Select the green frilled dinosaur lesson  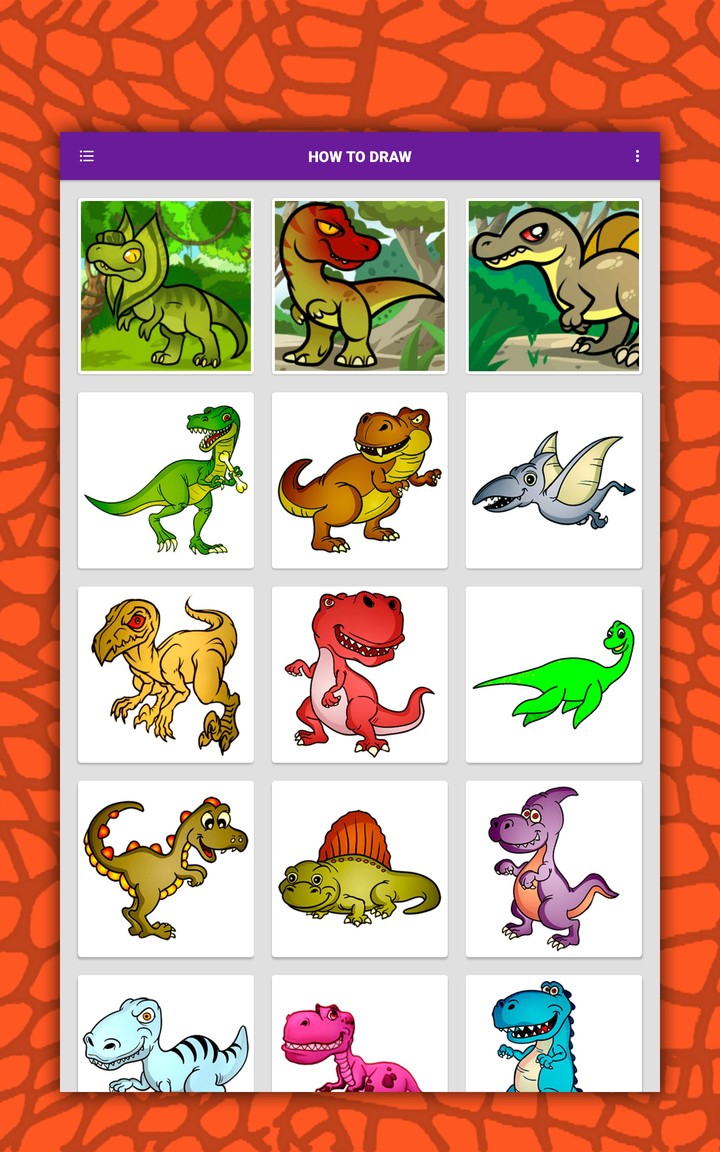coord(165,285)
